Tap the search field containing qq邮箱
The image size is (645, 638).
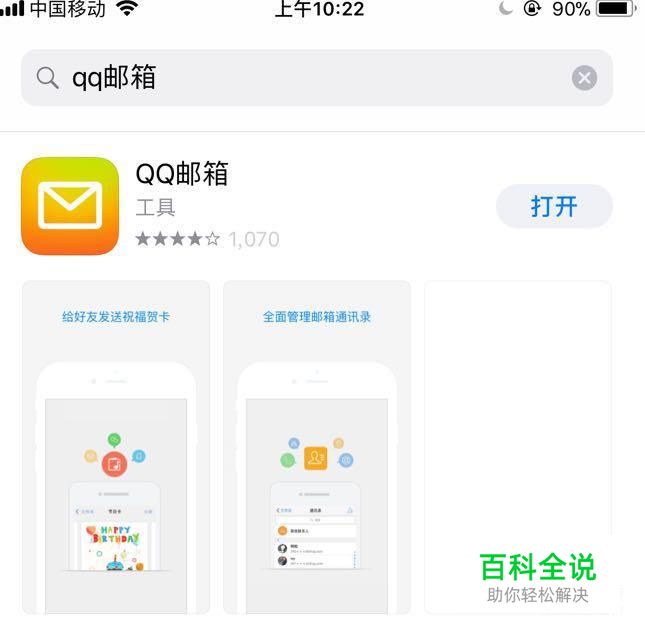(x=300, y=78)
